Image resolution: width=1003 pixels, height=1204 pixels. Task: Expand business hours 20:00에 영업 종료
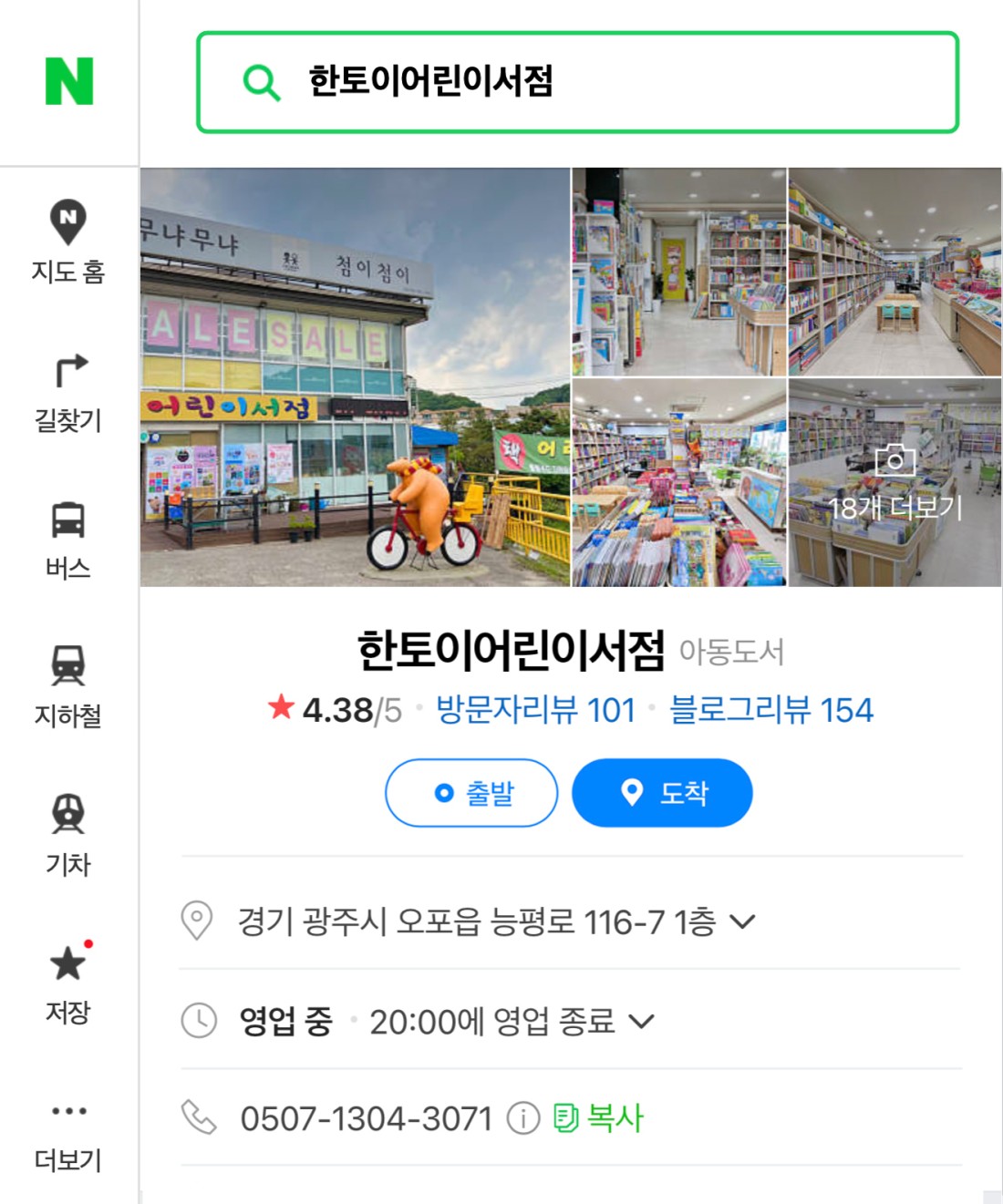click(642, 1021)
